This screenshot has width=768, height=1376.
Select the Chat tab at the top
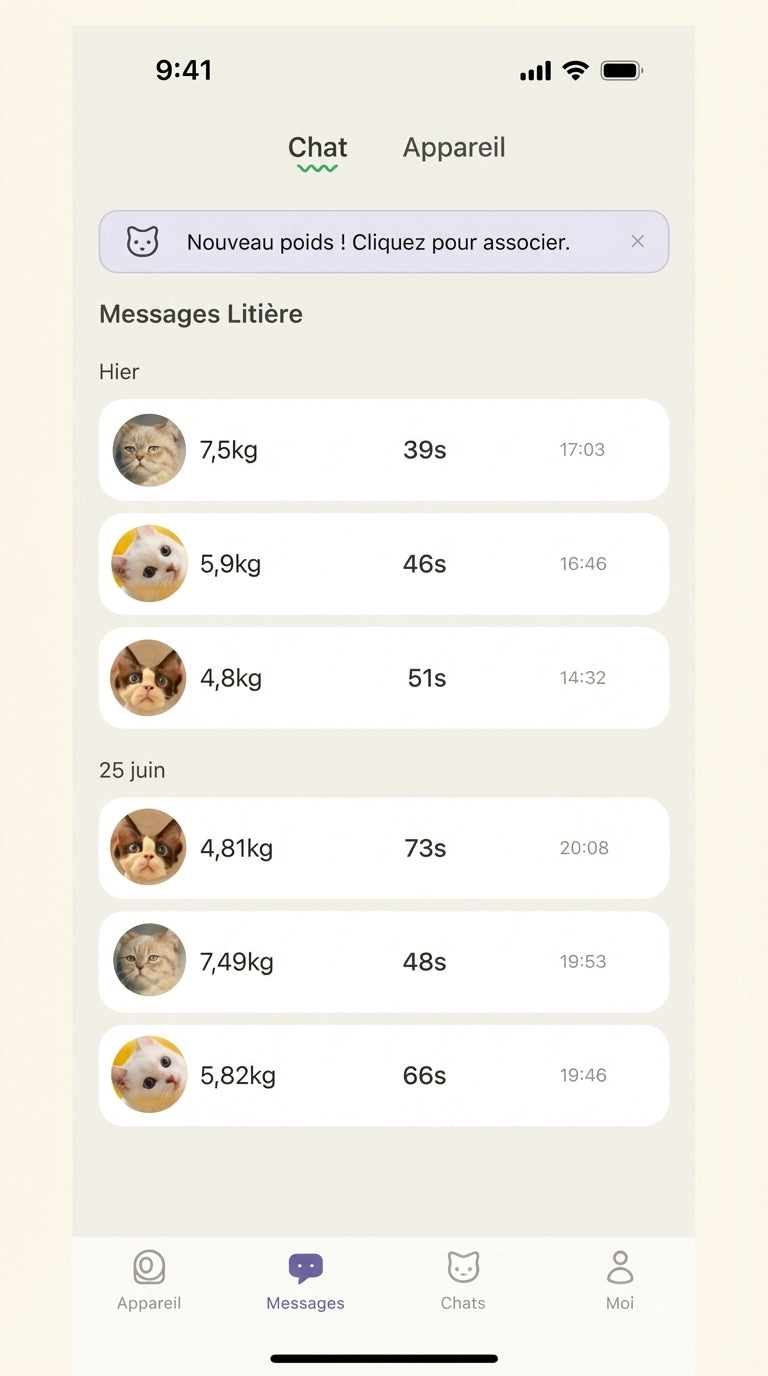[x=317, y=147]
